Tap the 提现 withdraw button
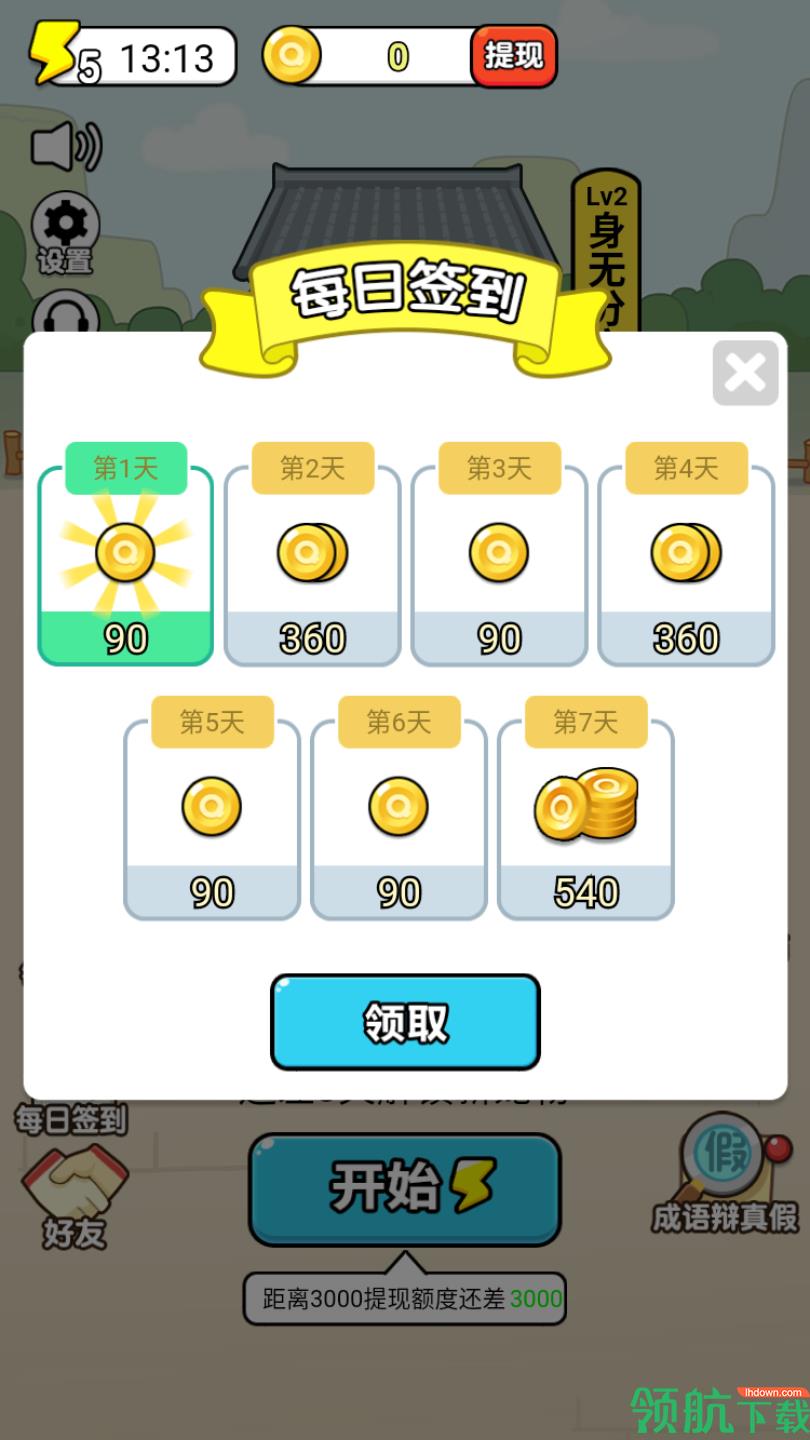The width and height of the screenshot is (810, 1440). pyautogui.click(x=513, y=56)
